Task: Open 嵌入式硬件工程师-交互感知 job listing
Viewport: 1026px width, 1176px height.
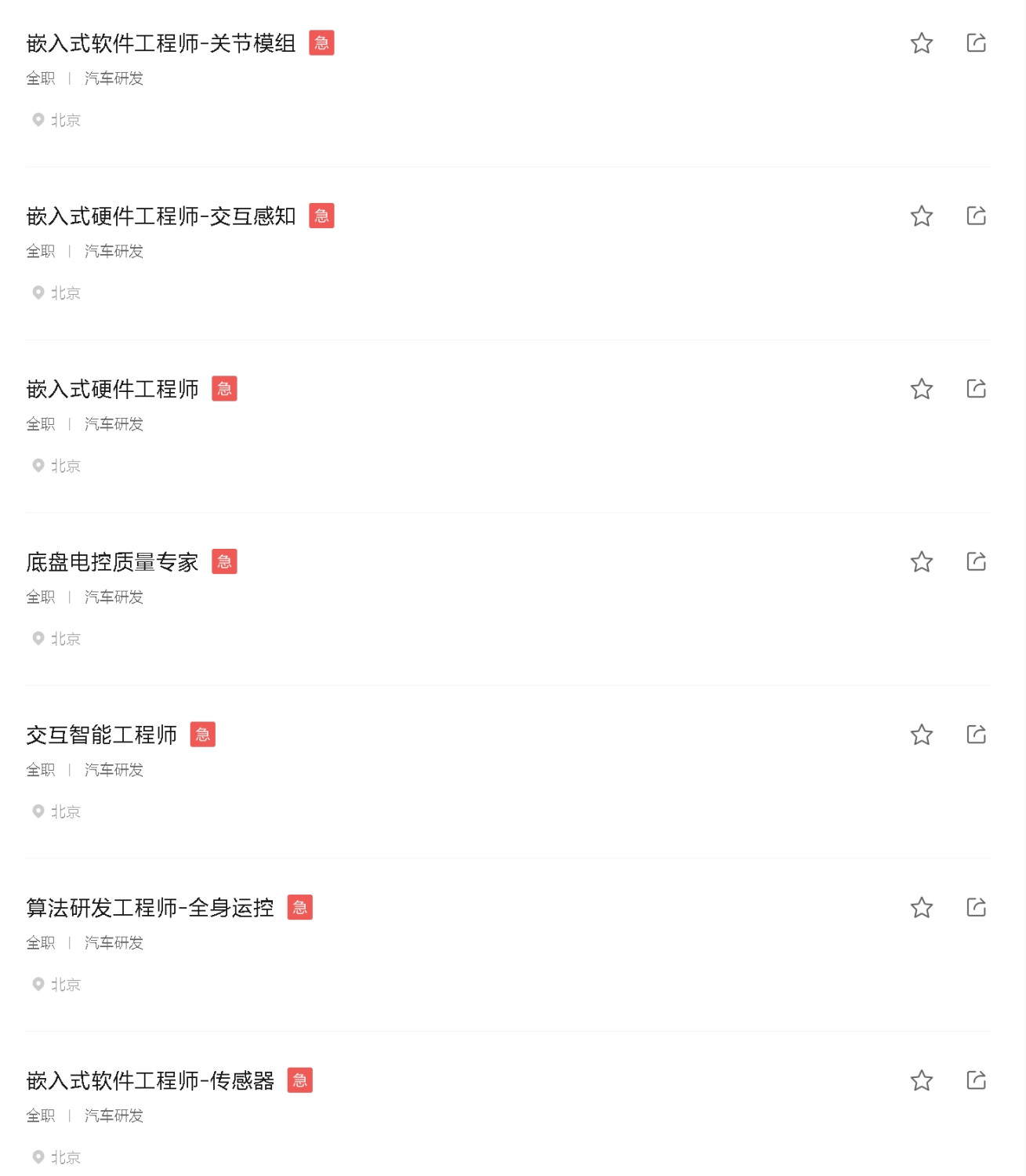Action: pyautogui.click(x=161, y=216)
